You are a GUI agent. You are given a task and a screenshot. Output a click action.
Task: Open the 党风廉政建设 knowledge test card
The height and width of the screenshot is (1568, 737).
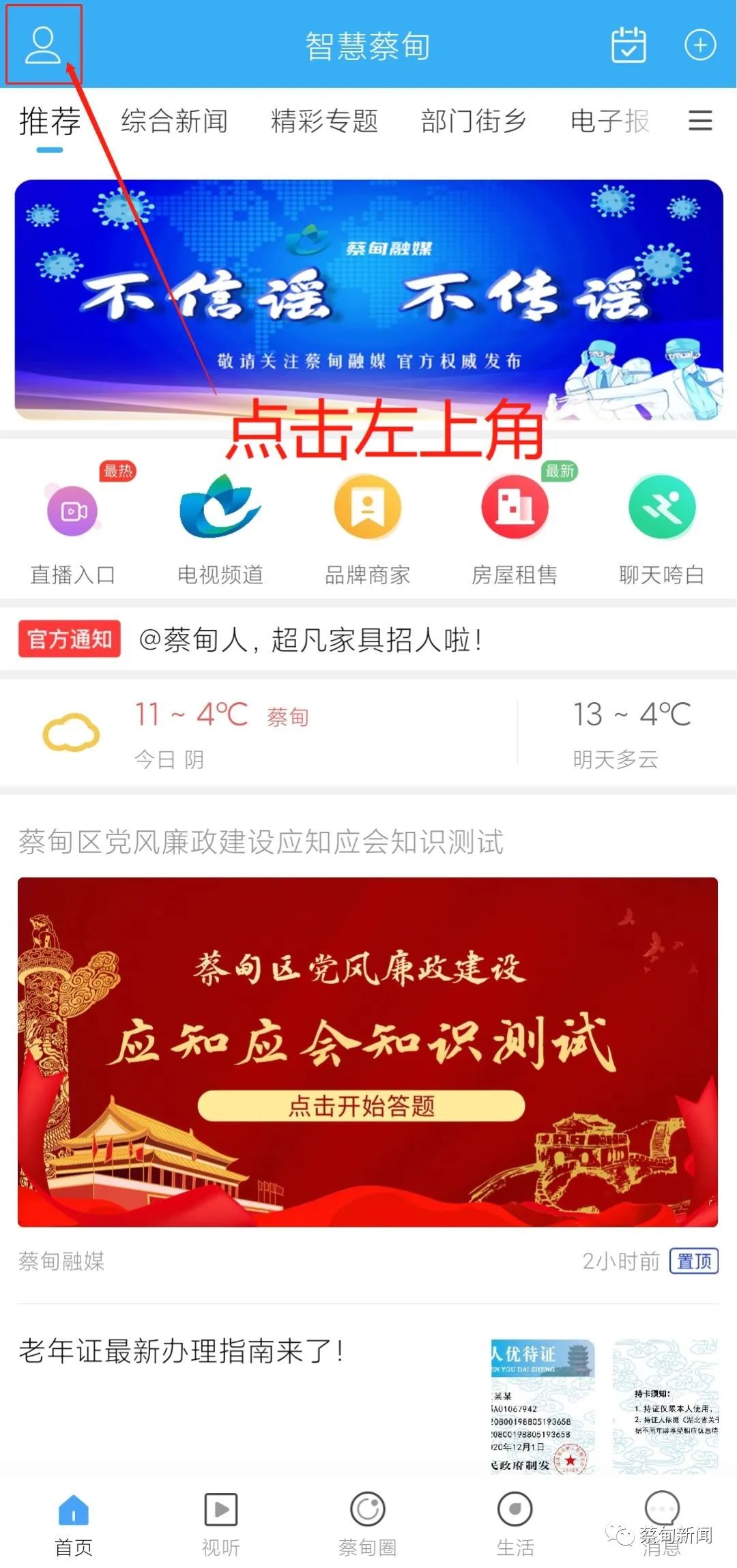pyautogui.click(x=367, y=1051)
